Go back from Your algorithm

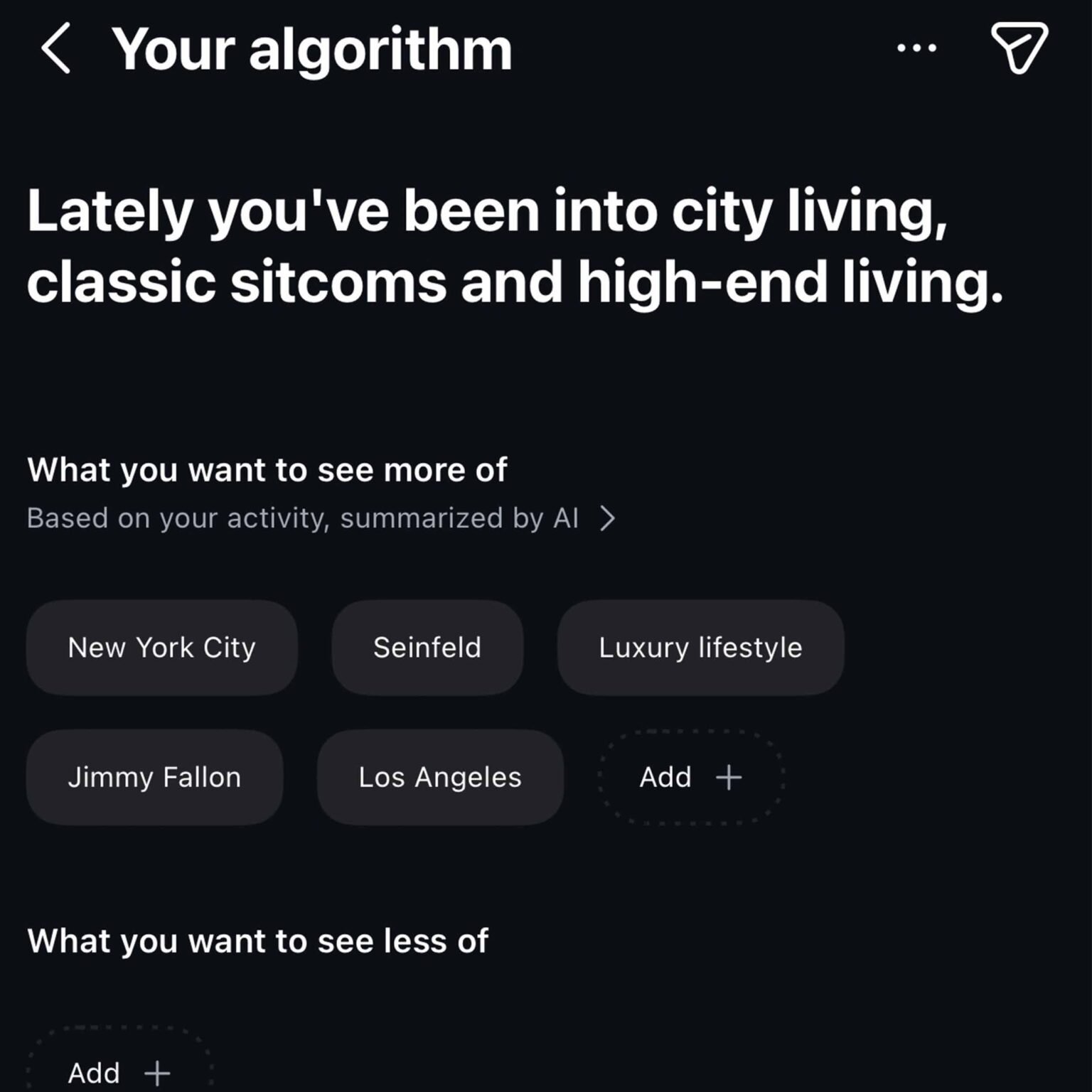click(x=55, y=48)
